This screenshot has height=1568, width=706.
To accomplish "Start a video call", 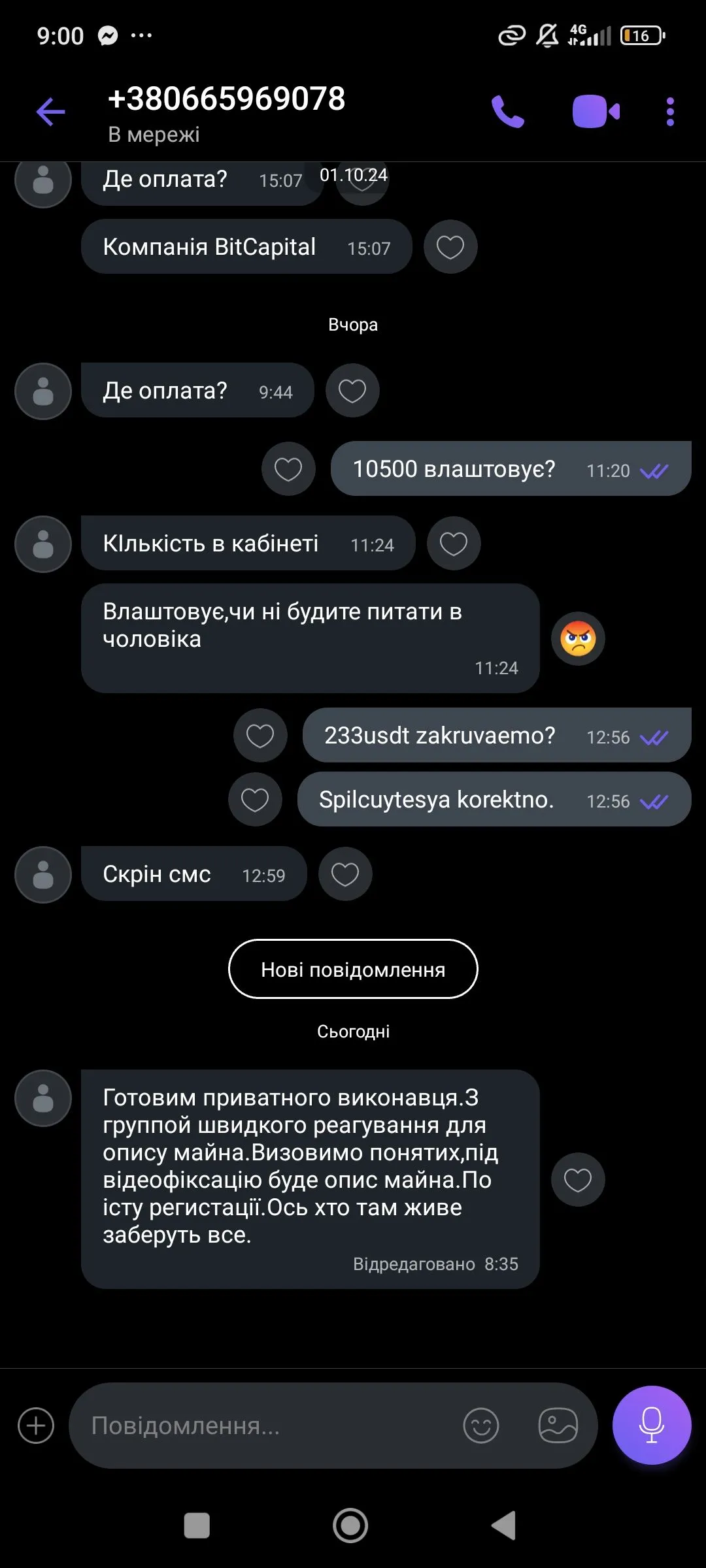I will click(596, 112).
